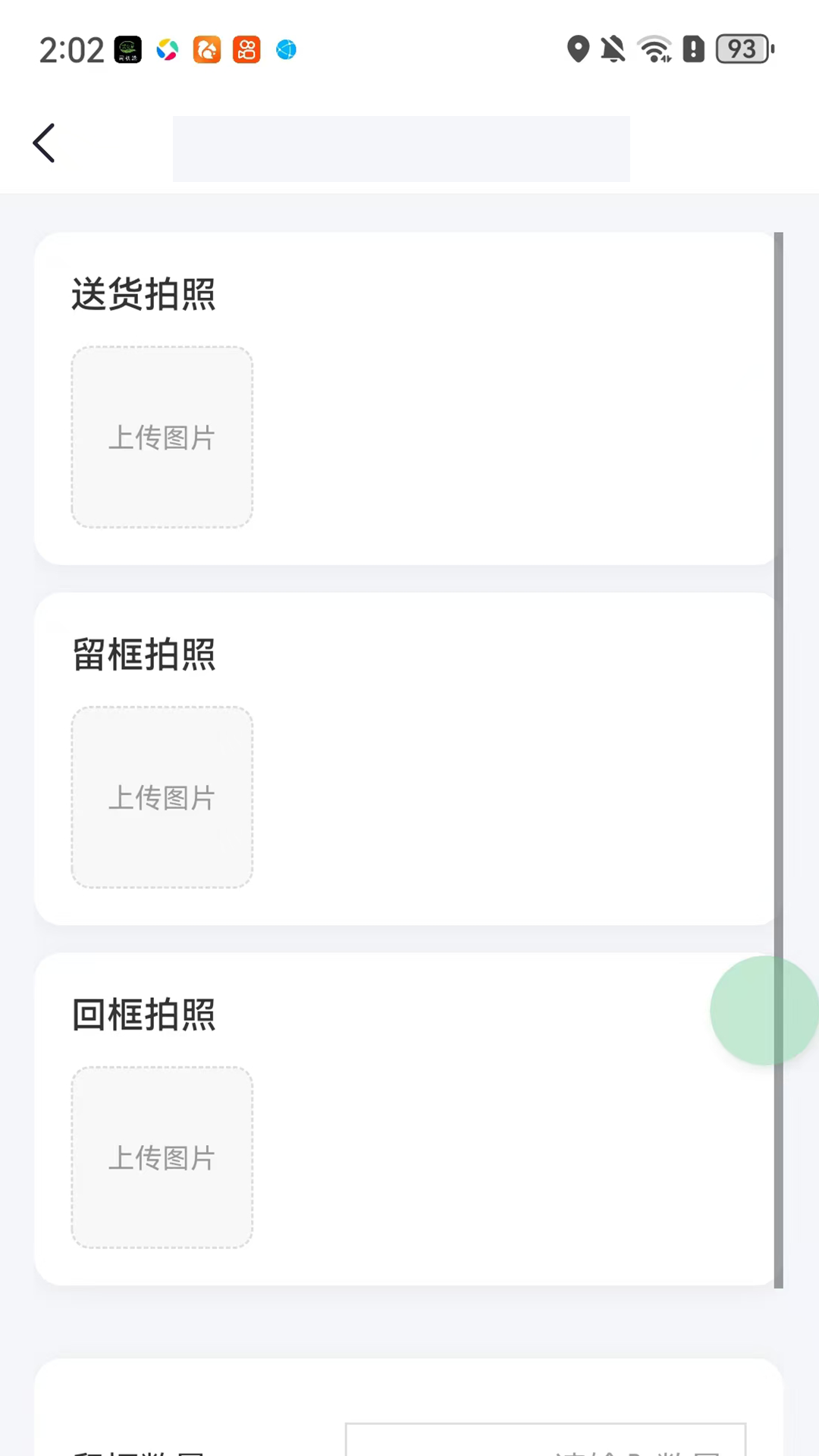Tap the Wi-Fi signal icon
This screenshot has width=819, height=1456.
click(652, 49)
